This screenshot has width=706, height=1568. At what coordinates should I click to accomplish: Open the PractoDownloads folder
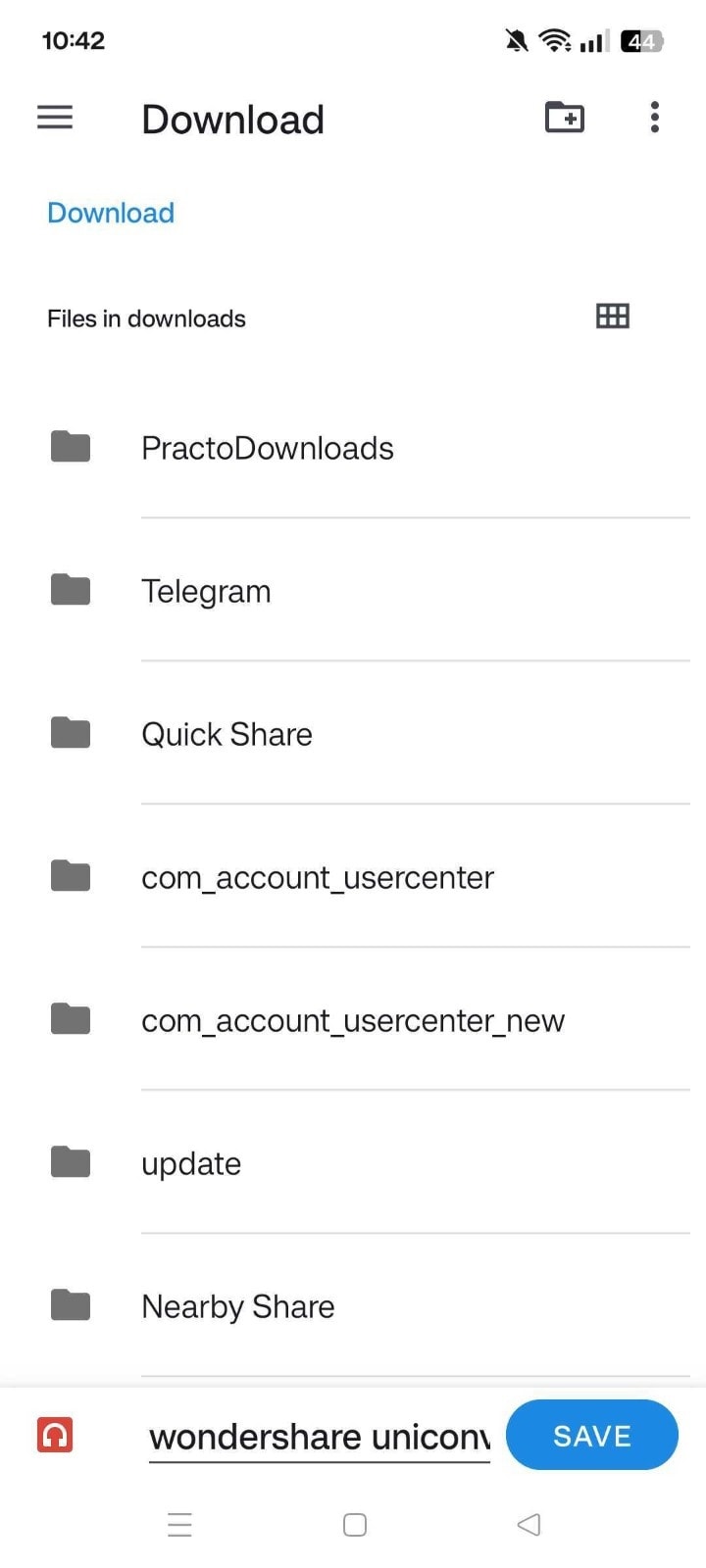click(x=267, y=448)
